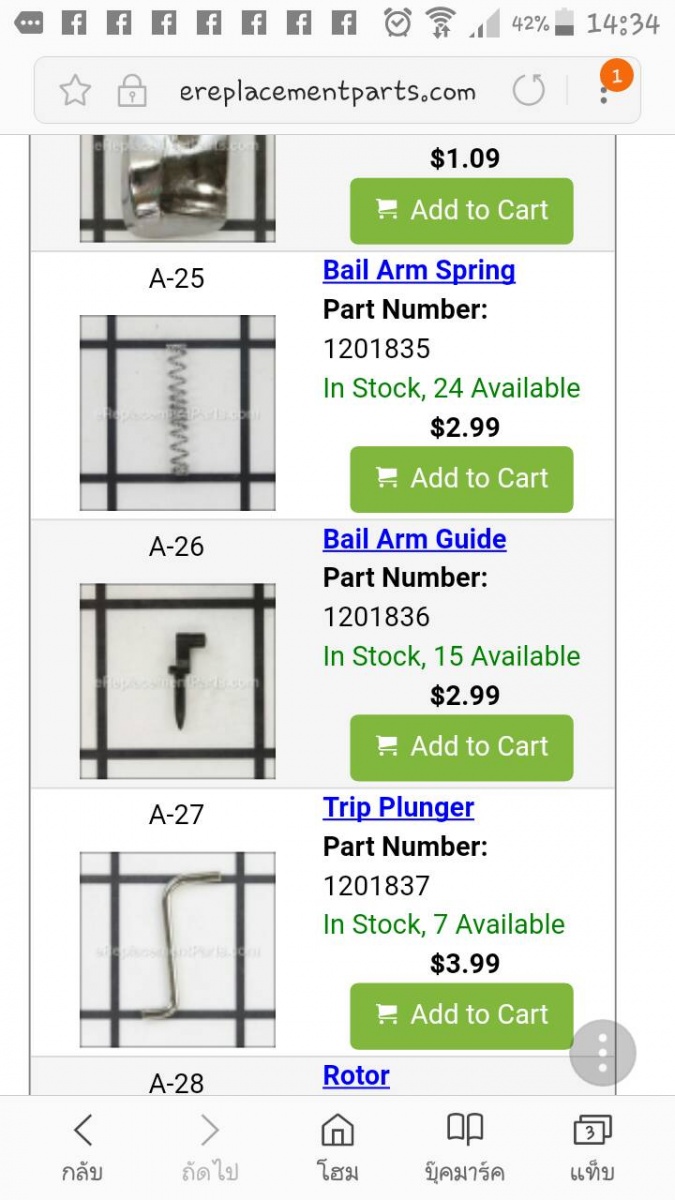Screen dimensions: 675x1200
Task: Open the Bail Arm Spring link
Action: [x=419, y=271]
